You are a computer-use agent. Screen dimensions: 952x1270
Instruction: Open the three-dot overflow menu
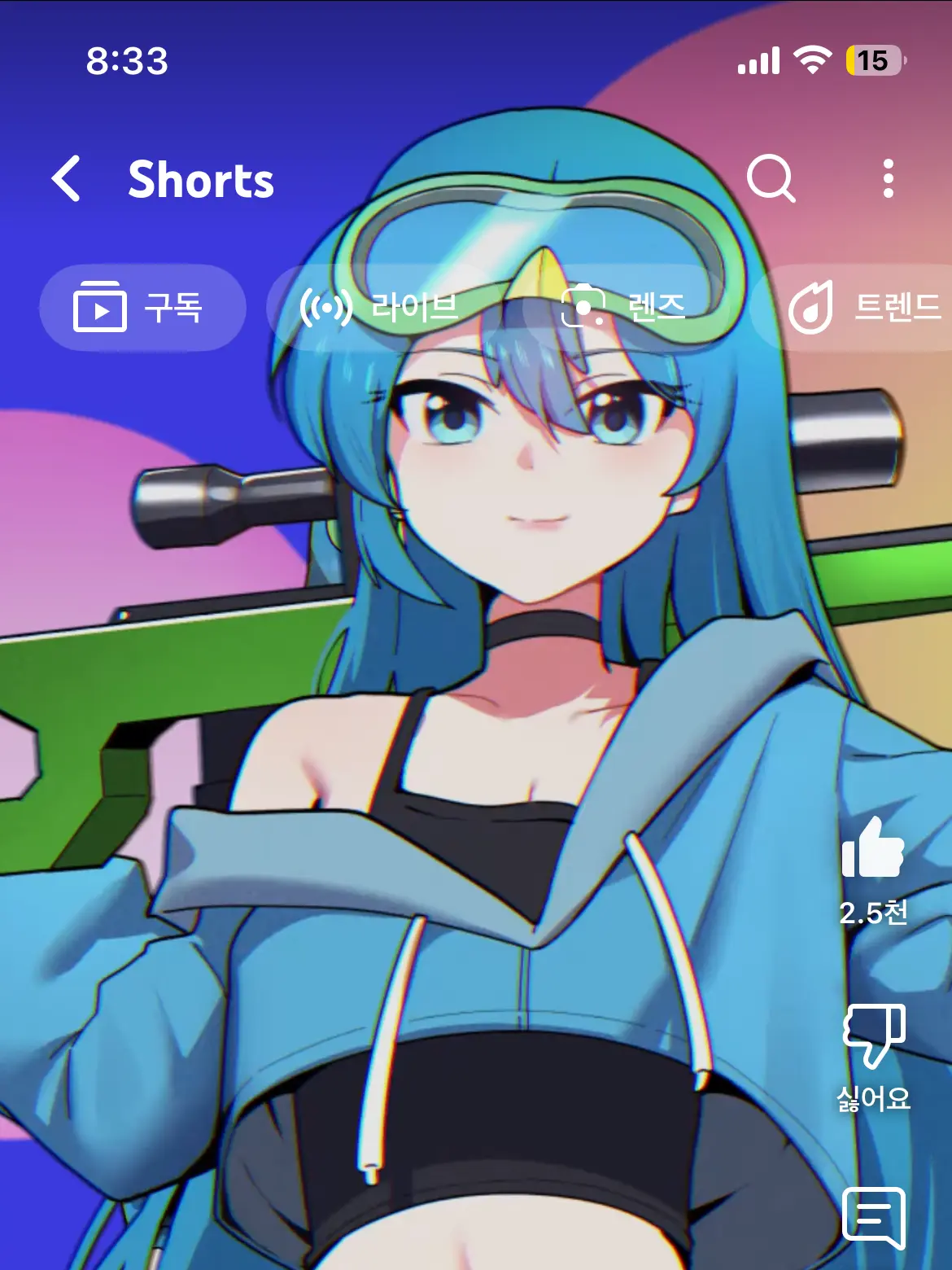(x=888, y=178)
